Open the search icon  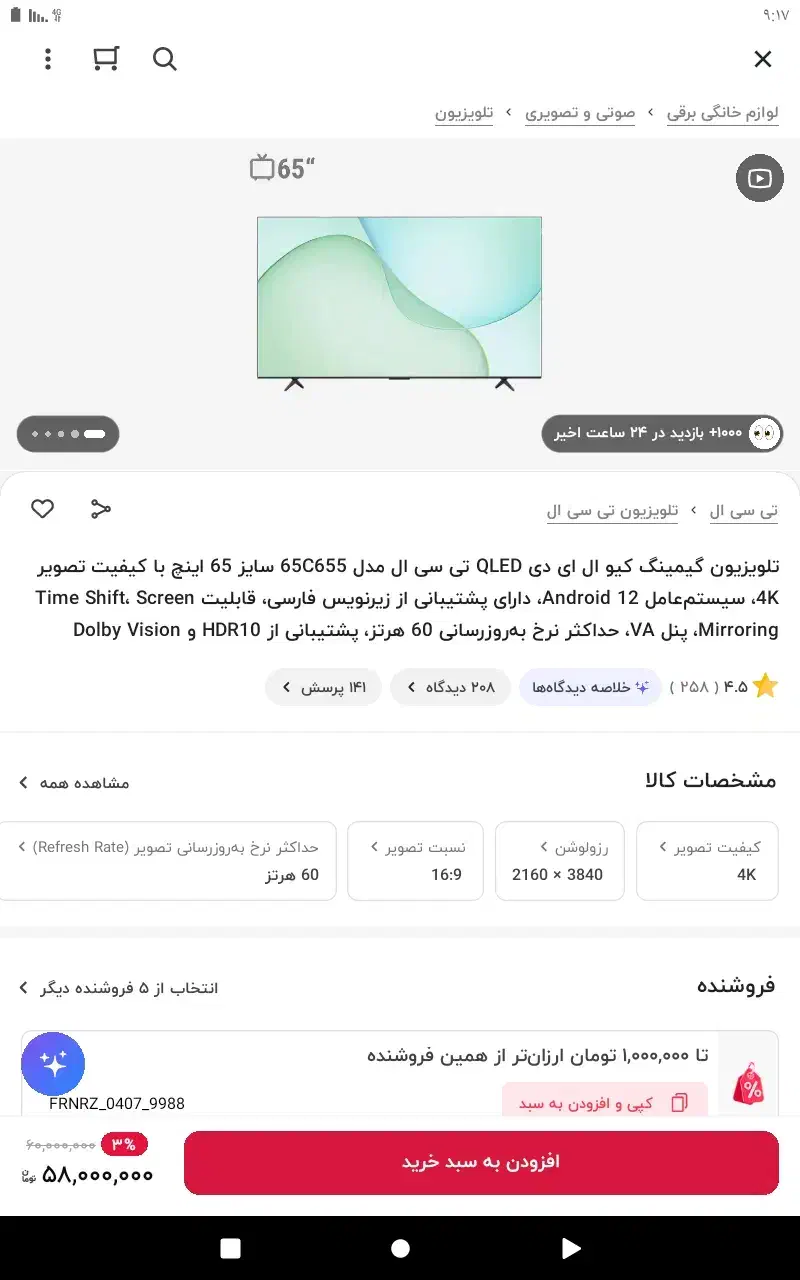click(165, 59)
